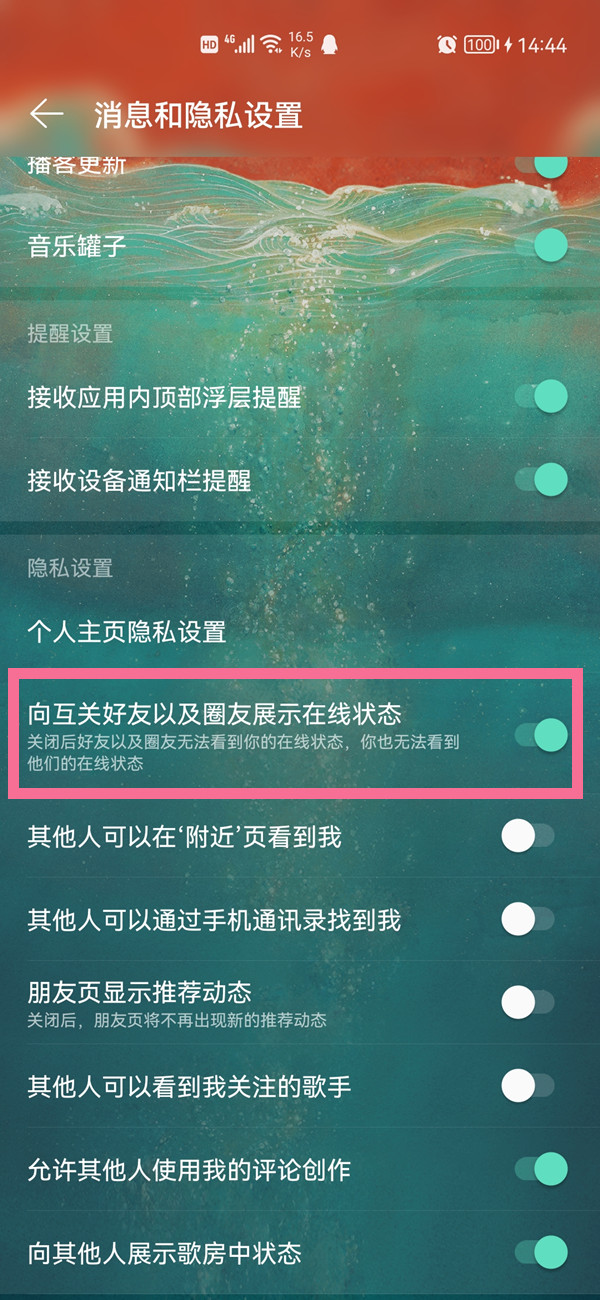Disable 接收应用内顶部浮层提醒
Viewport: 600px width, 1300px height.
[x=541, y=397]
